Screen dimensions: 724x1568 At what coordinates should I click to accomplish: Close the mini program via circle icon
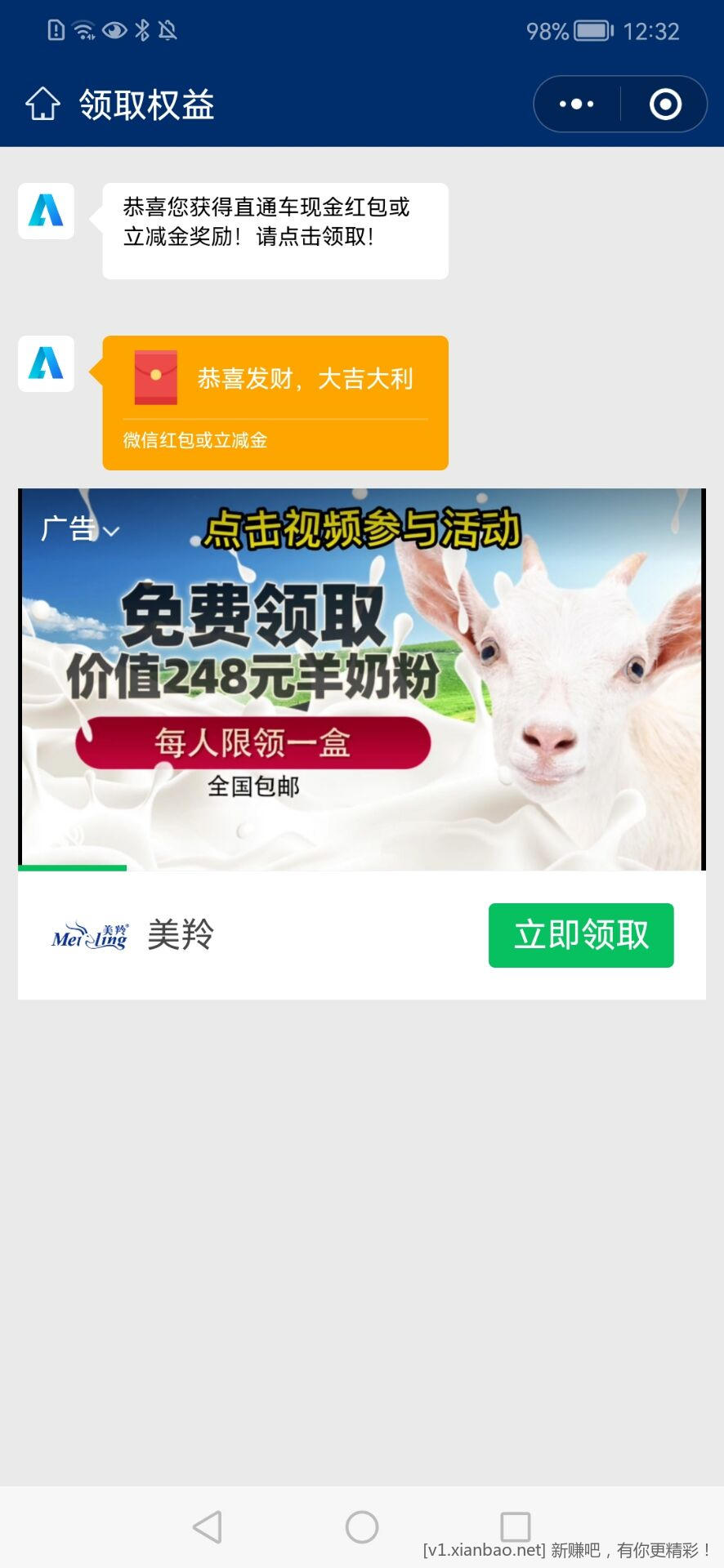665,105
